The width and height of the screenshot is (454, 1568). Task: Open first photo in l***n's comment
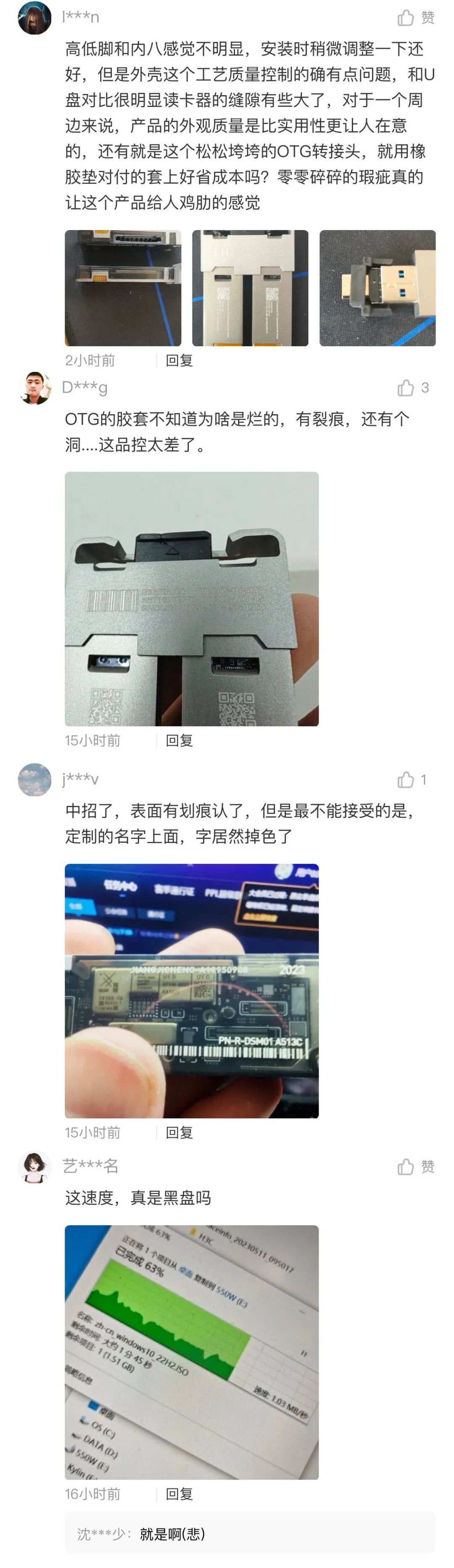tap(123, 288)
